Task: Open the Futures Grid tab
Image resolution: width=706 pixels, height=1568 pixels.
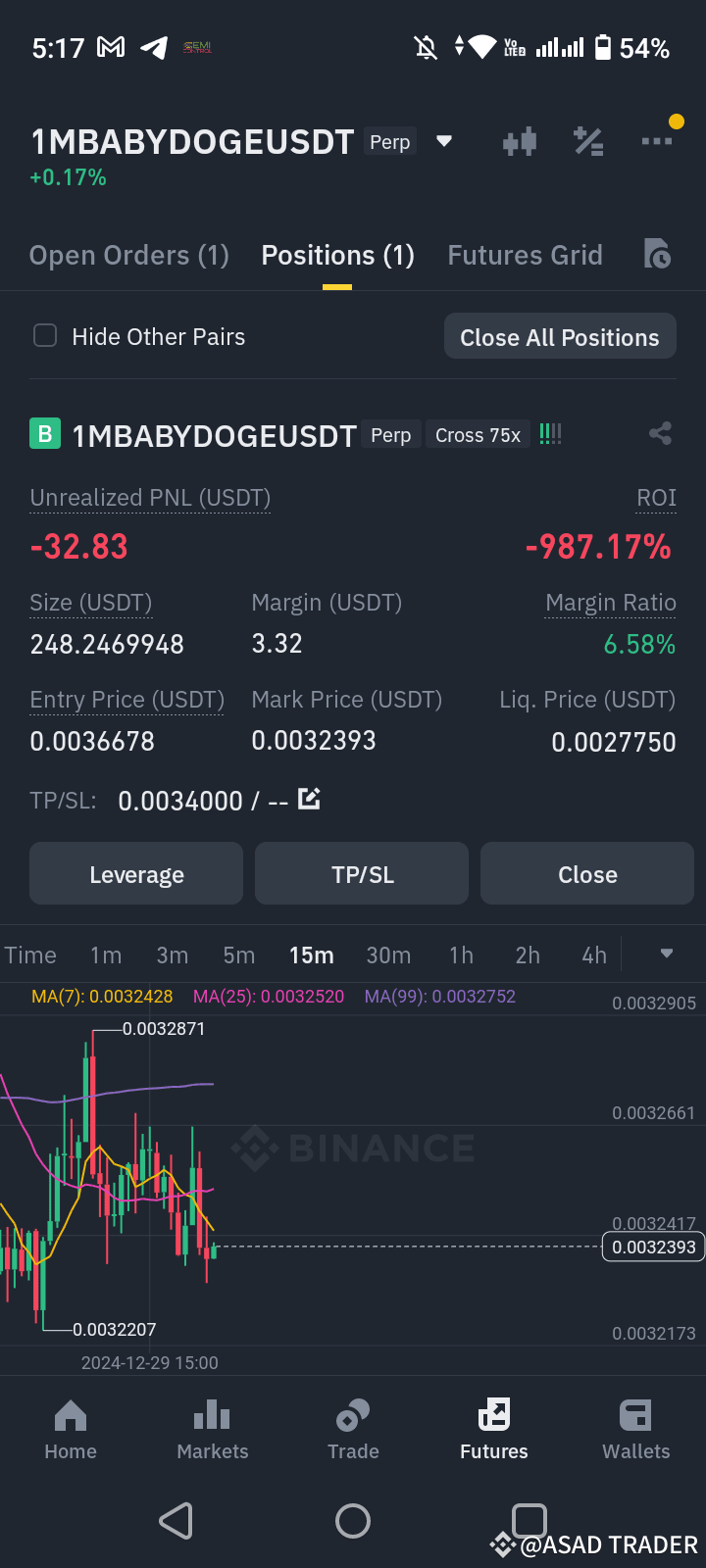Action: pyautogui.click(x=525, y=255)
